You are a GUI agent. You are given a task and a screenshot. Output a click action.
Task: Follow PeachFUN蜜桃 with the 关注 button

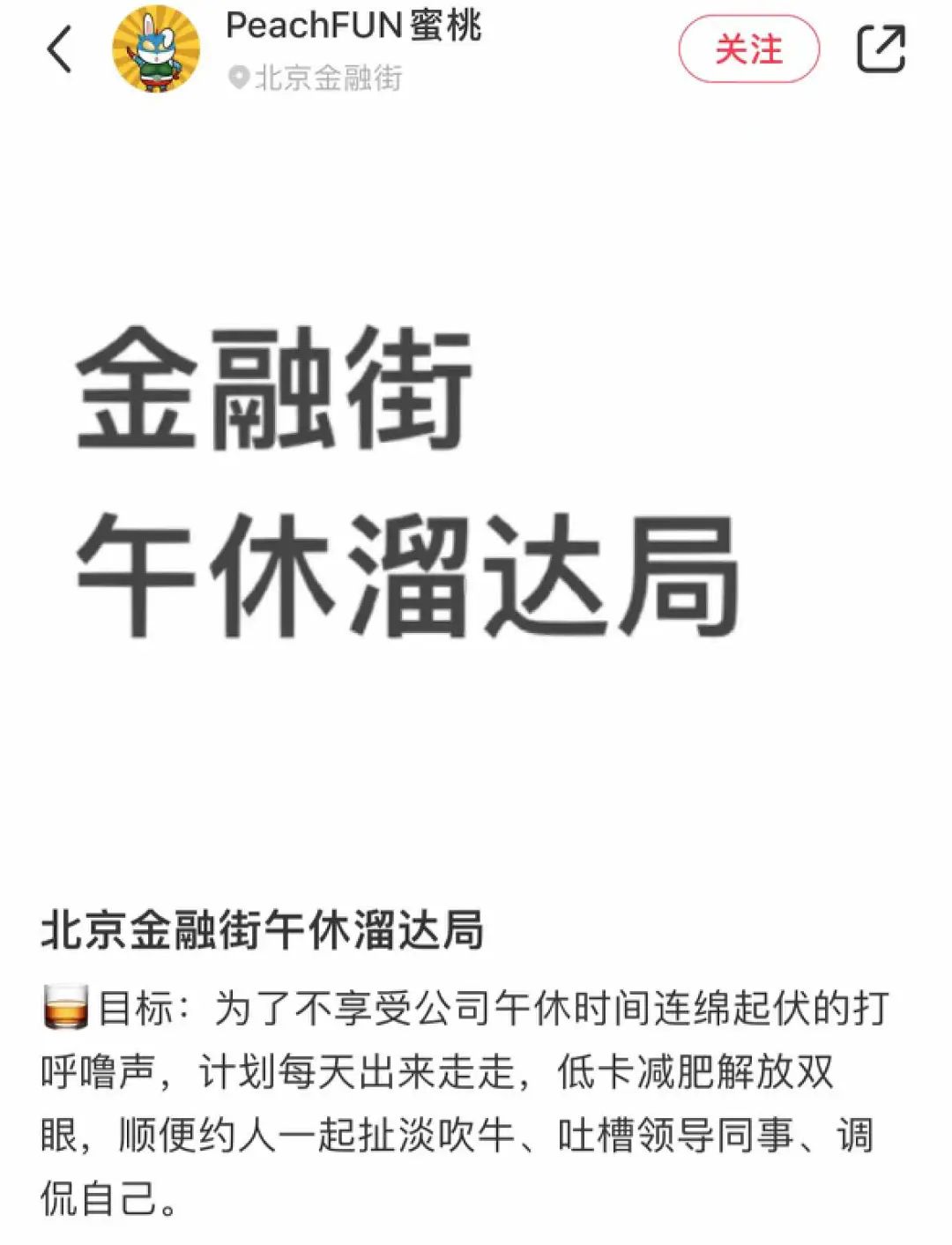coord(748,49)
